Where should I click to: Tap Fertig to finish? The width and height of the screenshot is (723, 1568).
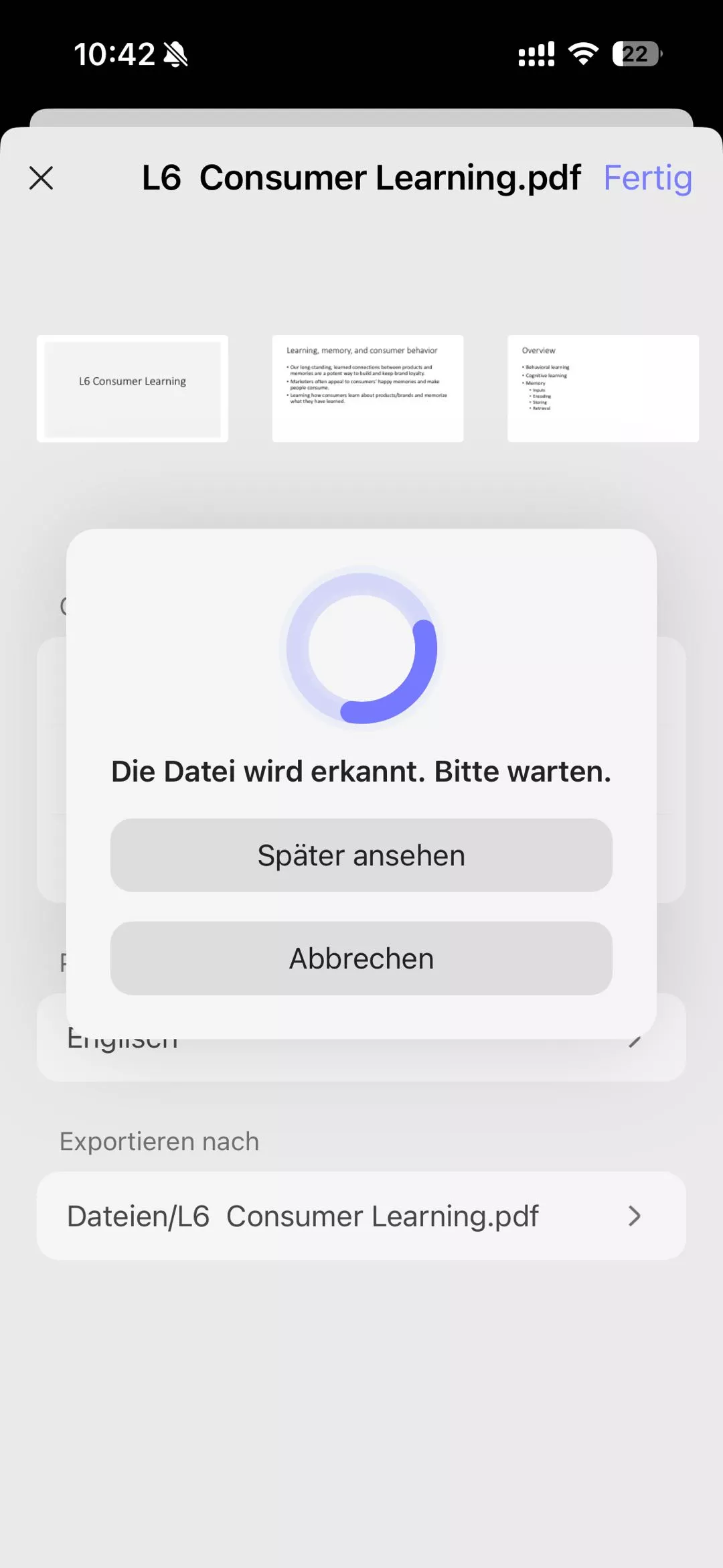(x=647, y=178)
